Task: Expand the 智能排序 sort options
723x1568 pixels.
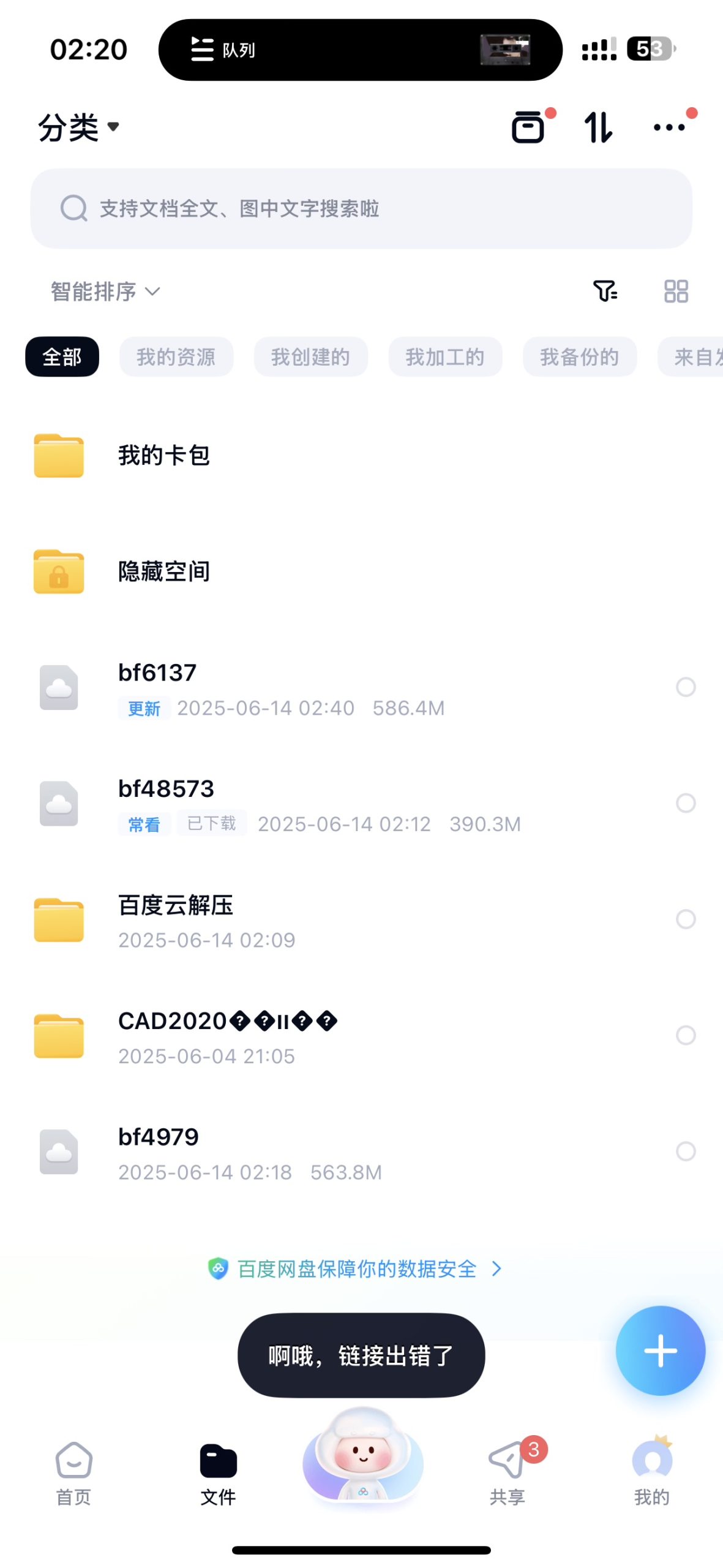Action: 105,292
